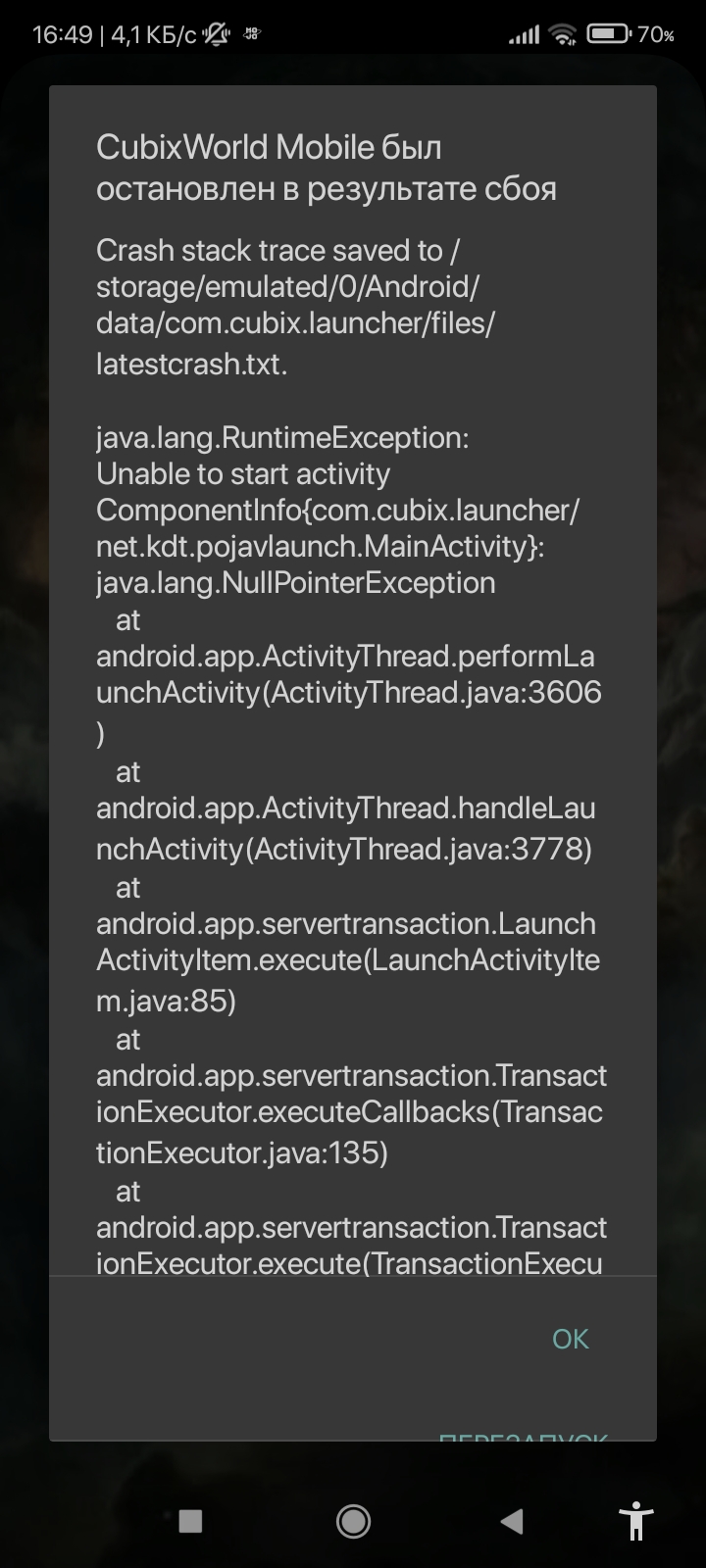The width and height of the screenshot is (706, 1568).
Task: Go to the home screen
Action: (353, 1521)
